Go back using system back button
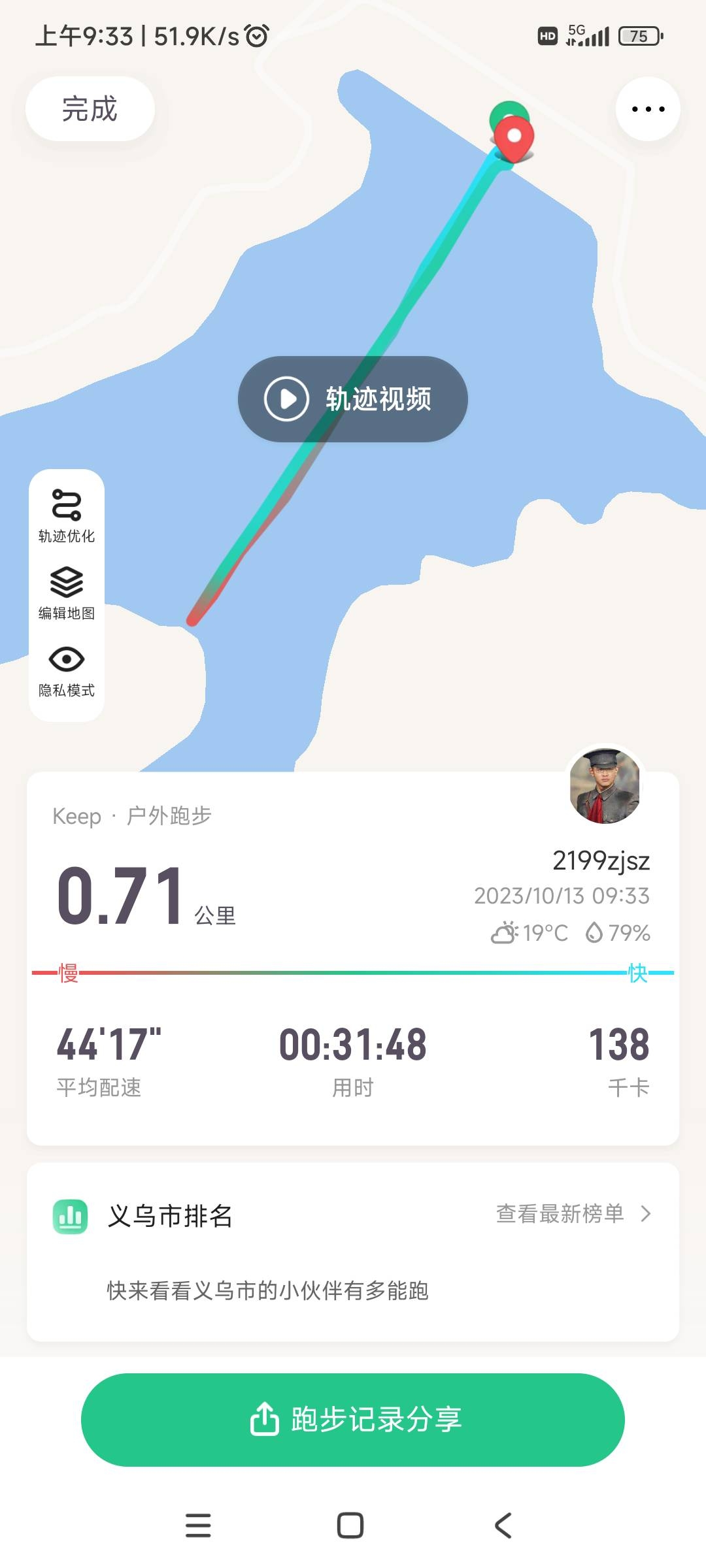 tap(503, 1526)
